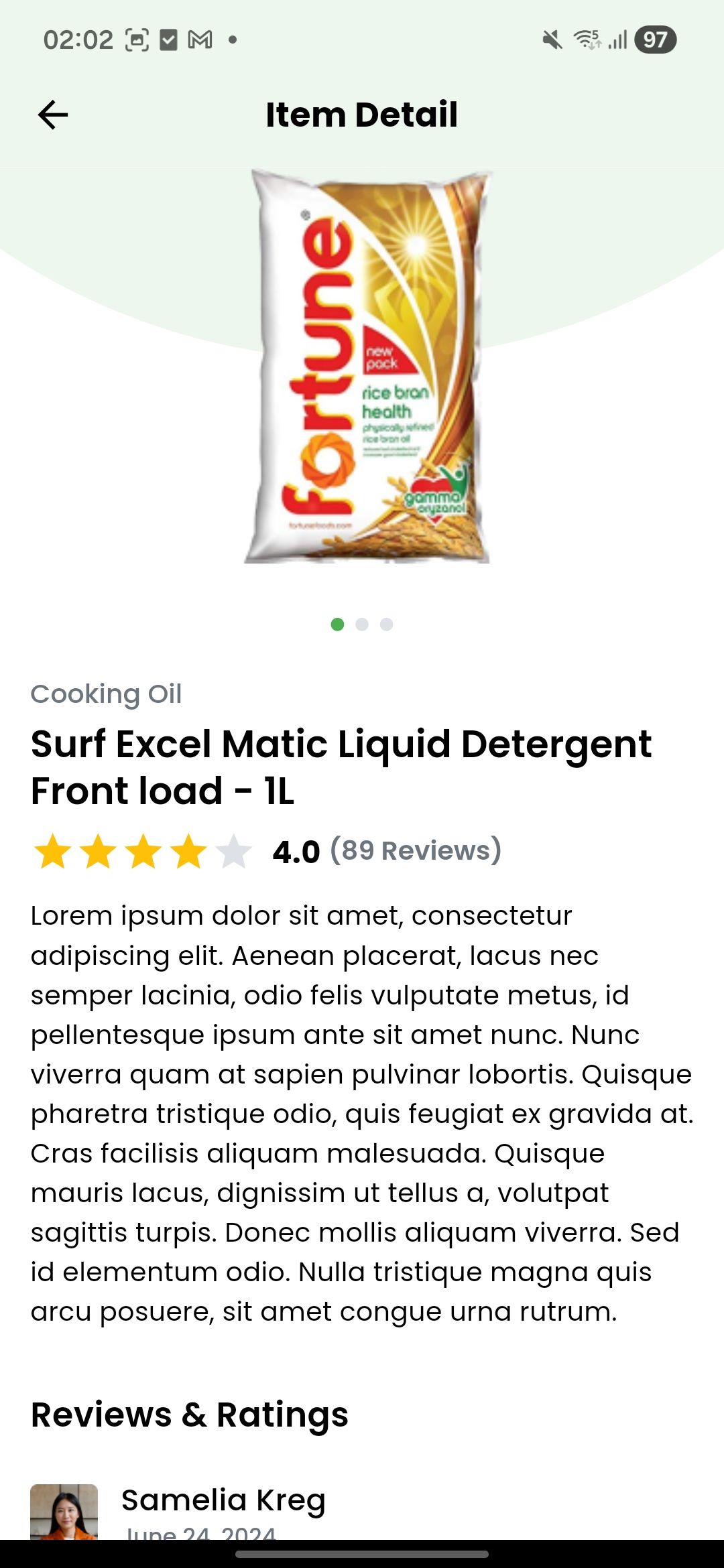Go back using the arrow icon
Viewport: 724px width, 1568px height.
(53, 115)
